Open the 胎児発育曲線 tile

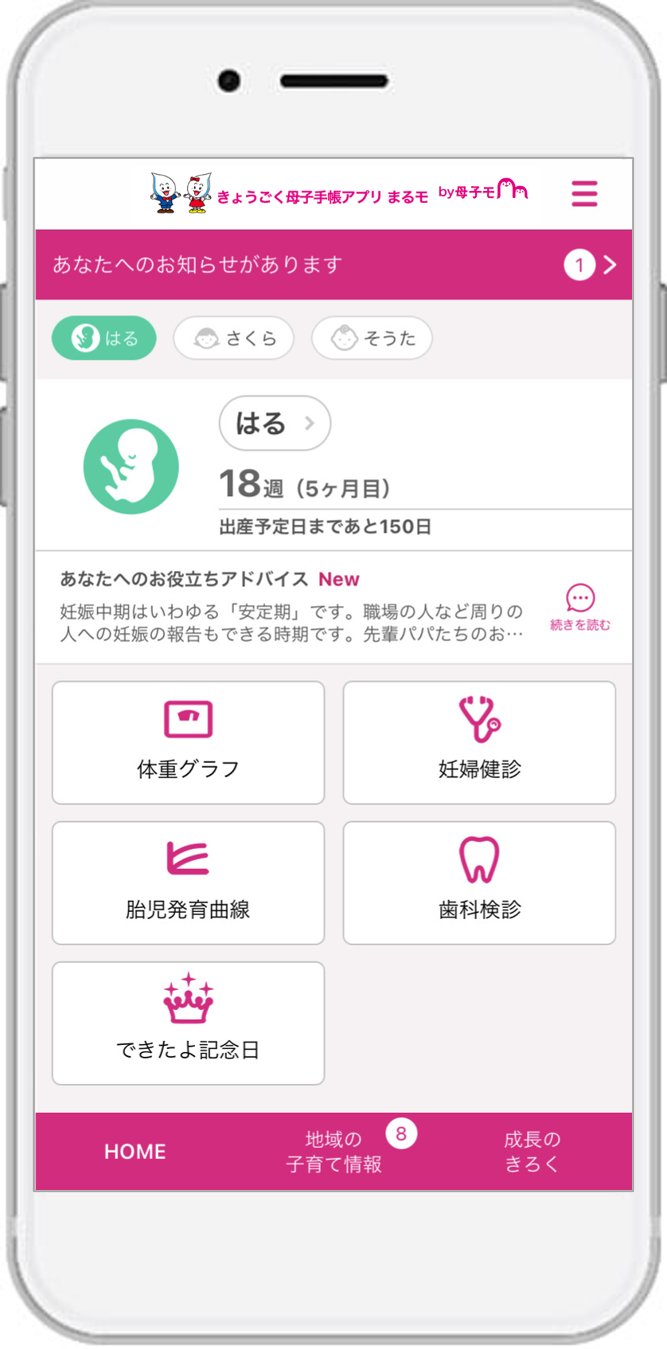click(188, 883)
